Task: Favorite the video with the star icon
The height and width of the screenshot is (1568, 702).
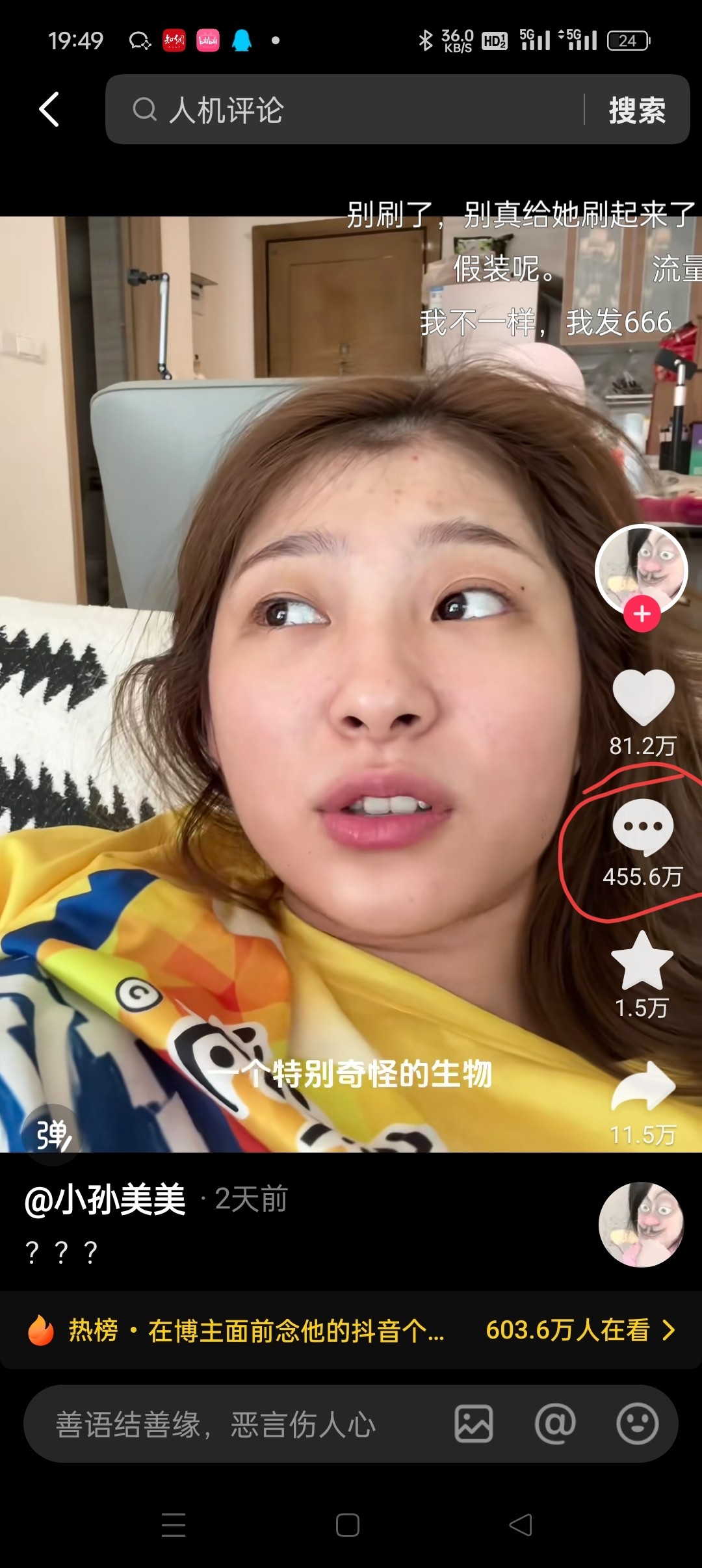Action: pos(642,961)
